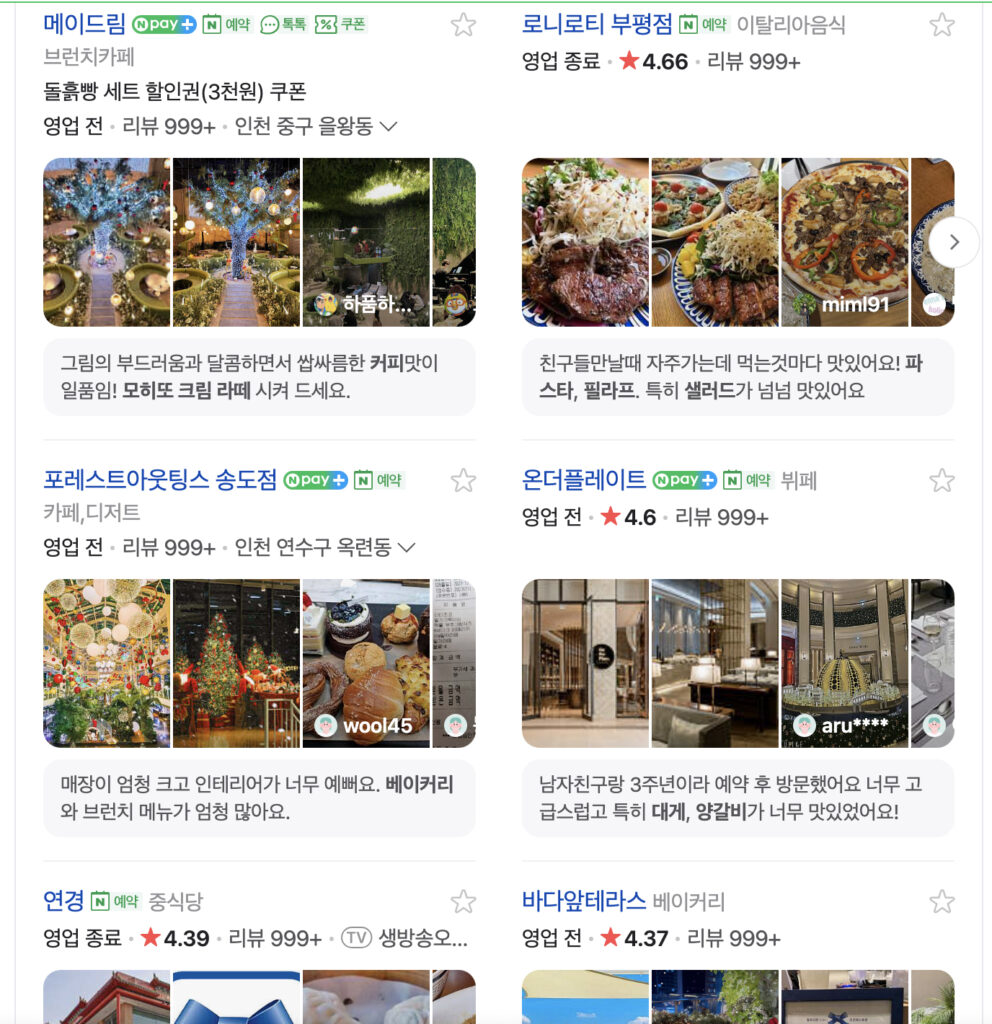Bookmark 로니로티 부평점 with the star
The image size is (992, 1024).
941,25
